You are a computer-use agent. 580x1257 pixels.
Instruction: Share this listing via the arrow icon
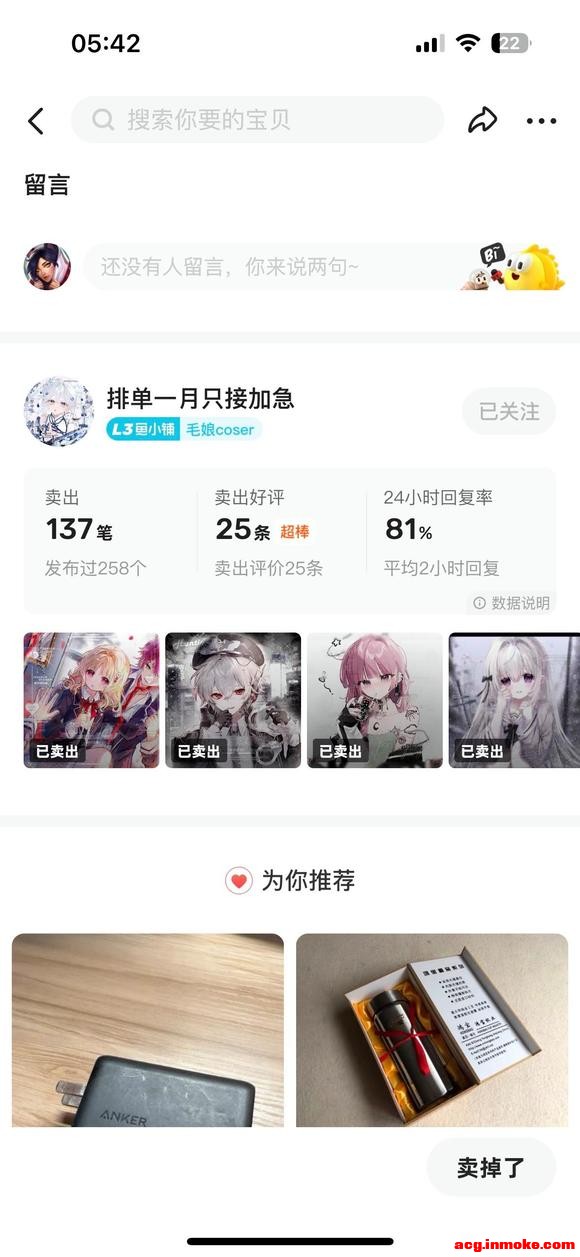point(482,121)
